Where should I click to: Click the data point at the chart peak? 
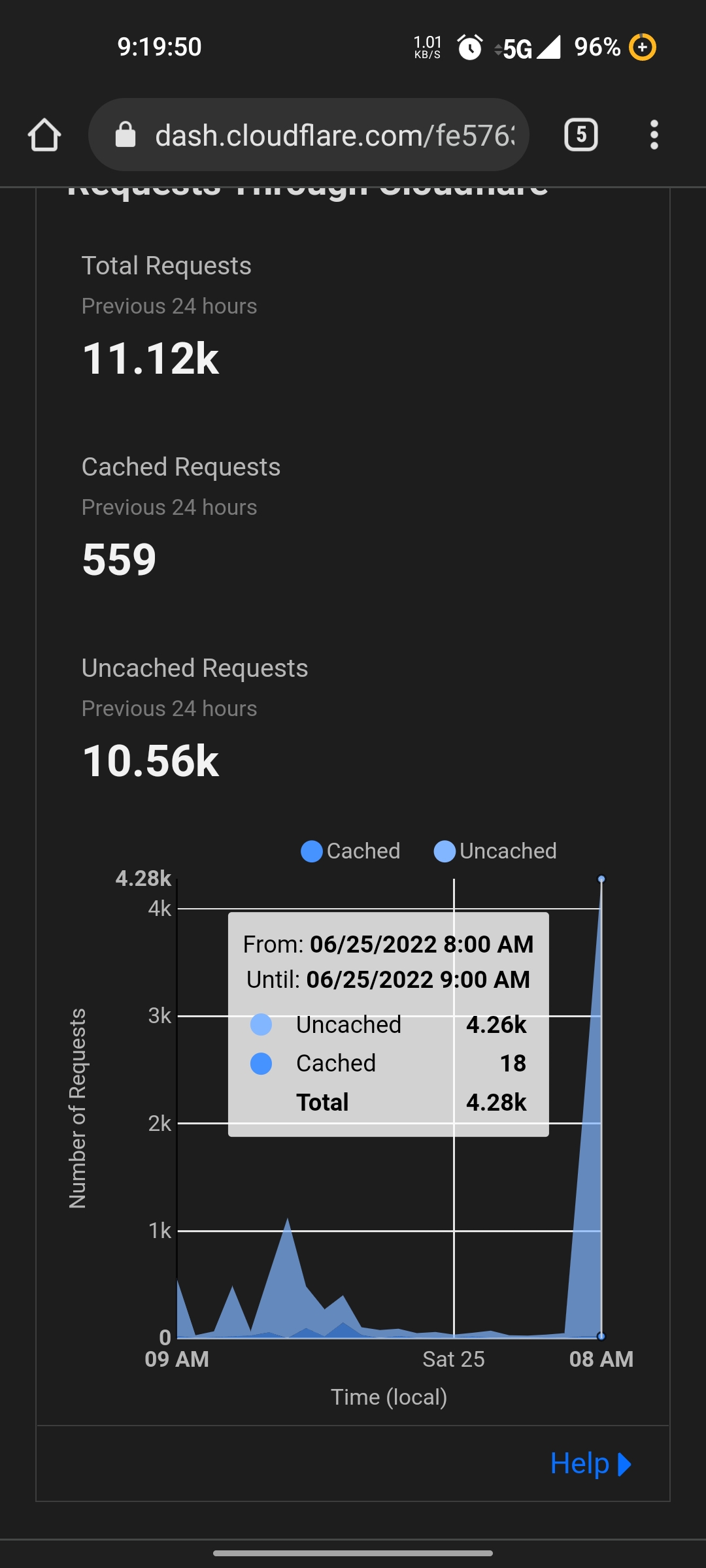601,878
